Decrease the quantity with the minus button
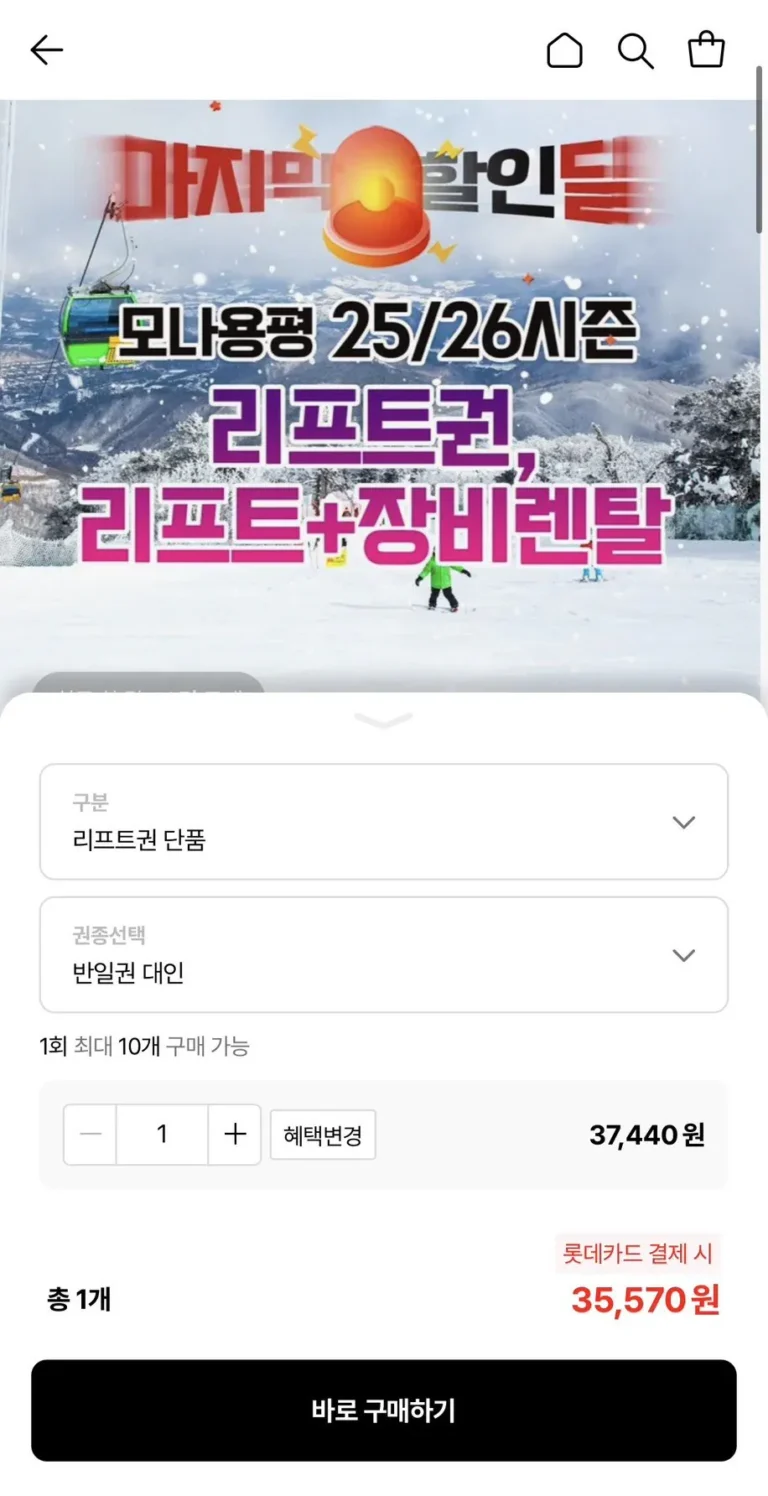The height and width of the screenshot is (1496, 768). pos(91,1134)
